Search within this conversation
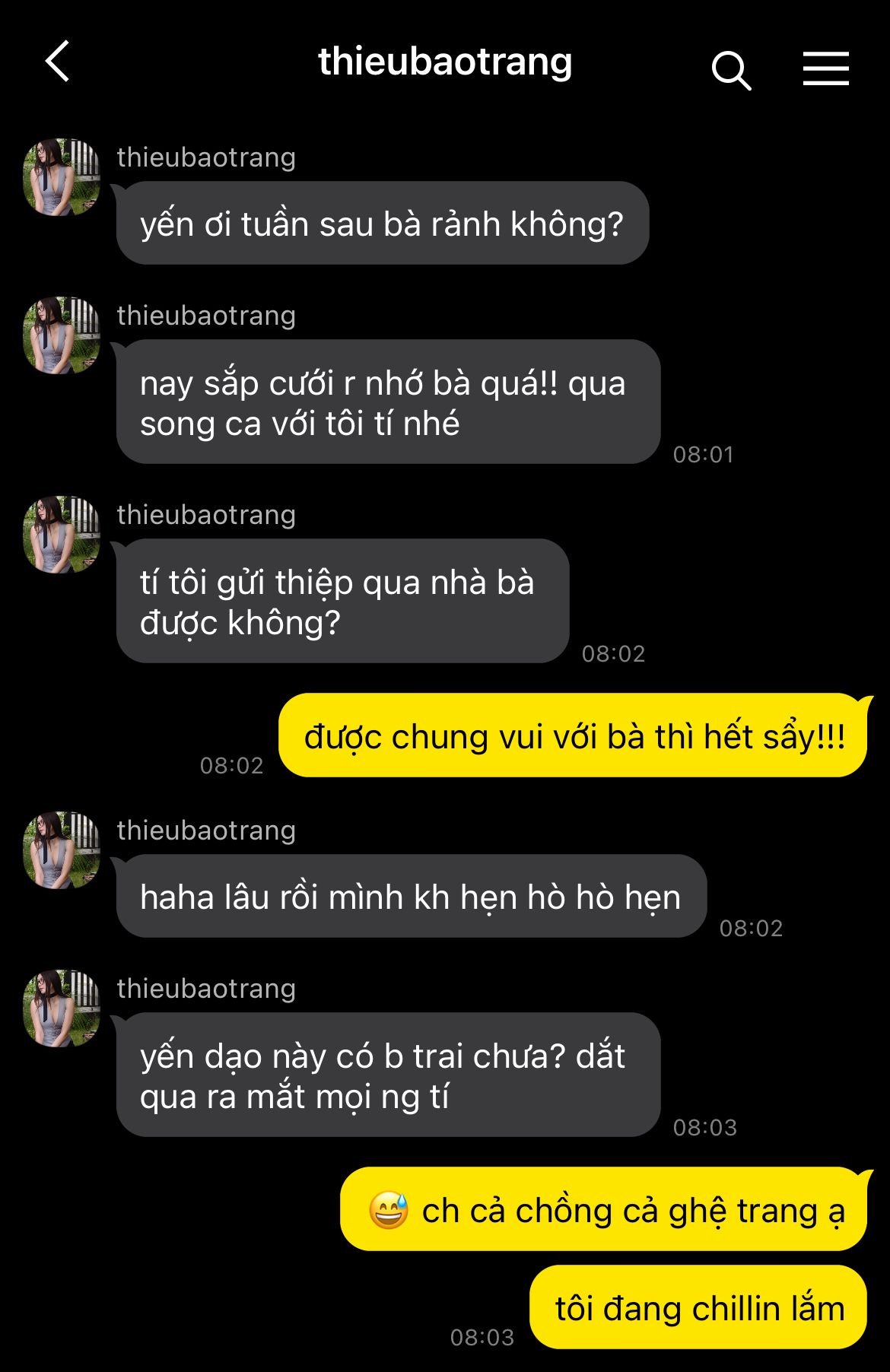 pyautogui.click(x=731, y=70)
